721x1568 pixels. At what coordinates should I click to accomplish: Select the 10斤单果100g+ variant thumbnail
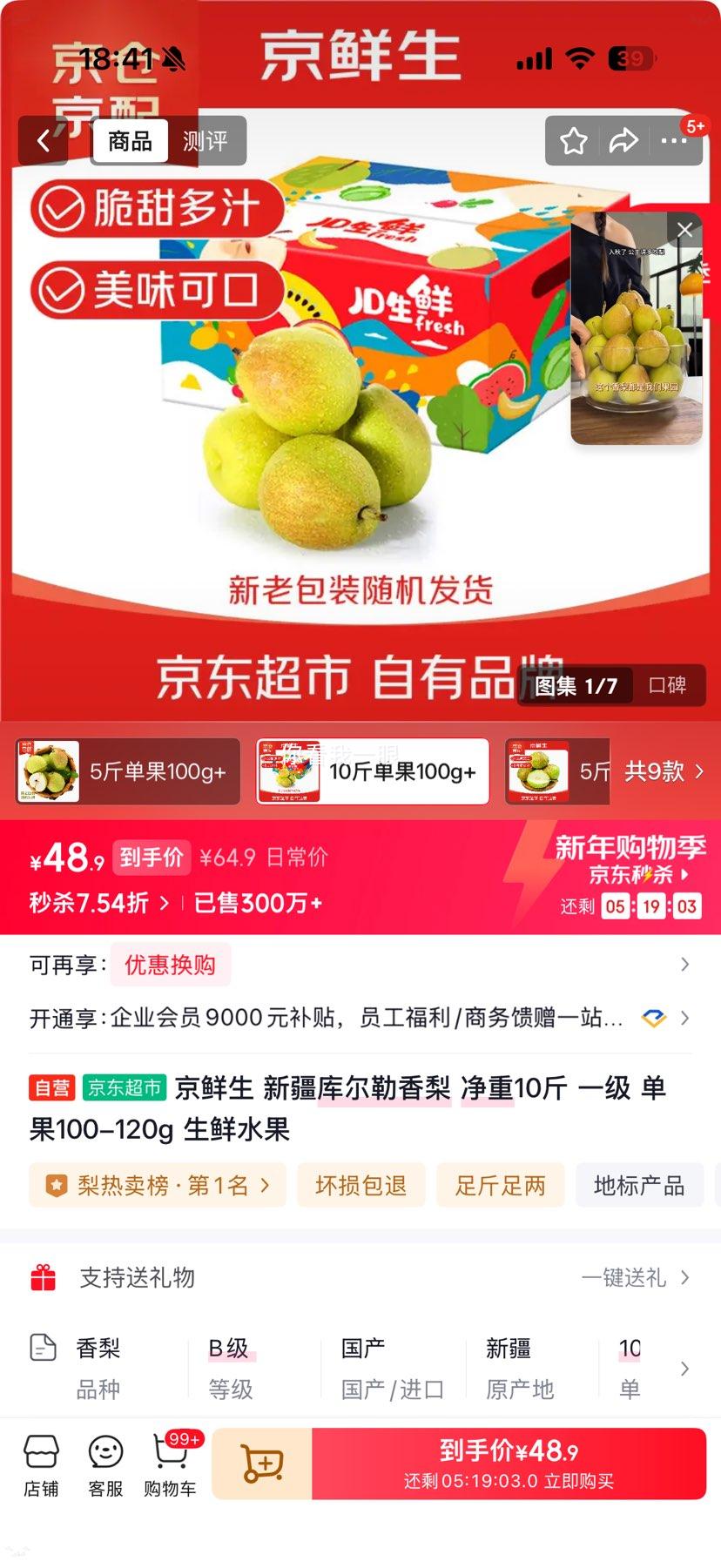click(373, 771)
